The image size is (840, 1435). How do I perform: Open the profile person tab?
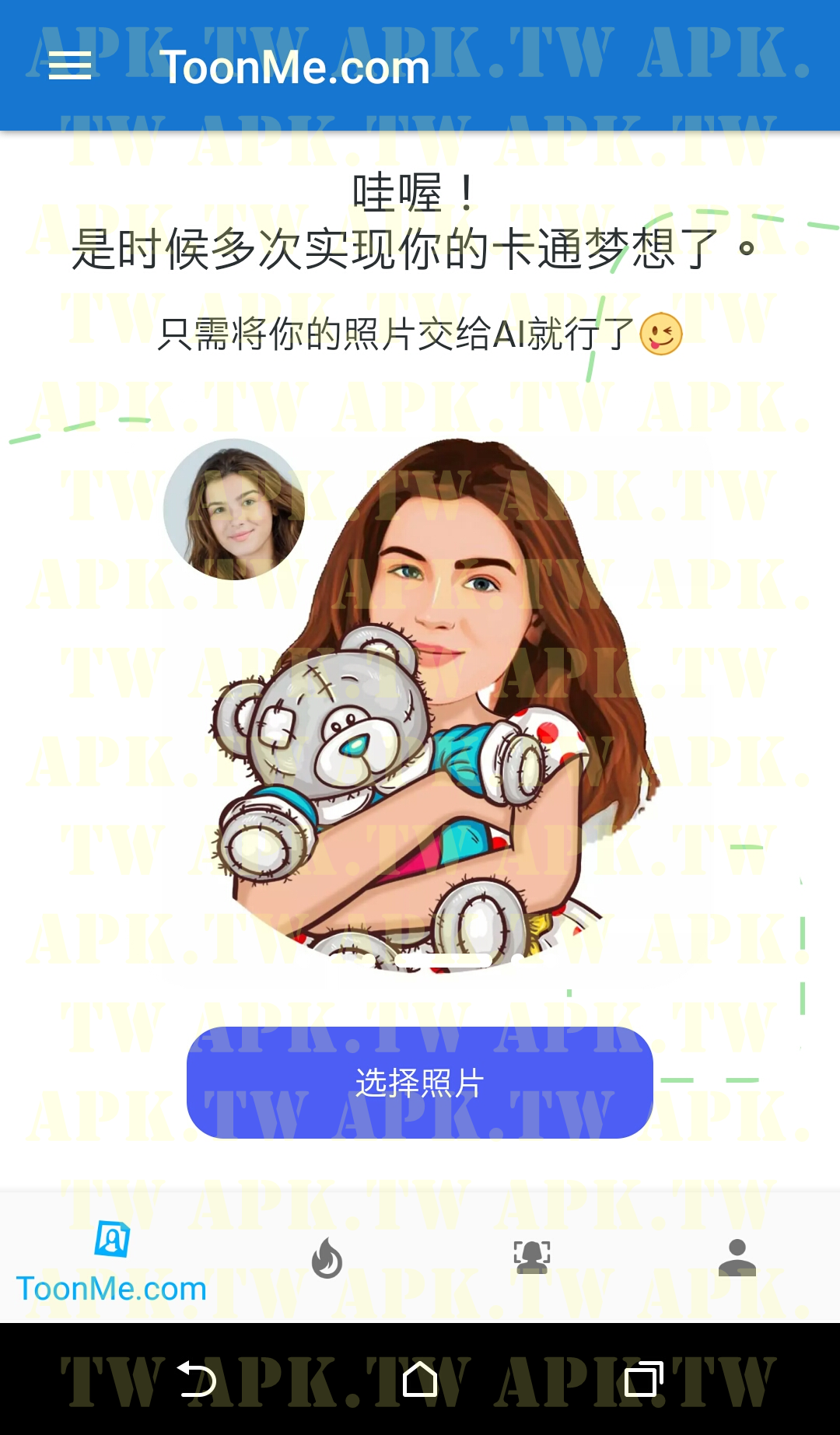tap(737, 1258)
